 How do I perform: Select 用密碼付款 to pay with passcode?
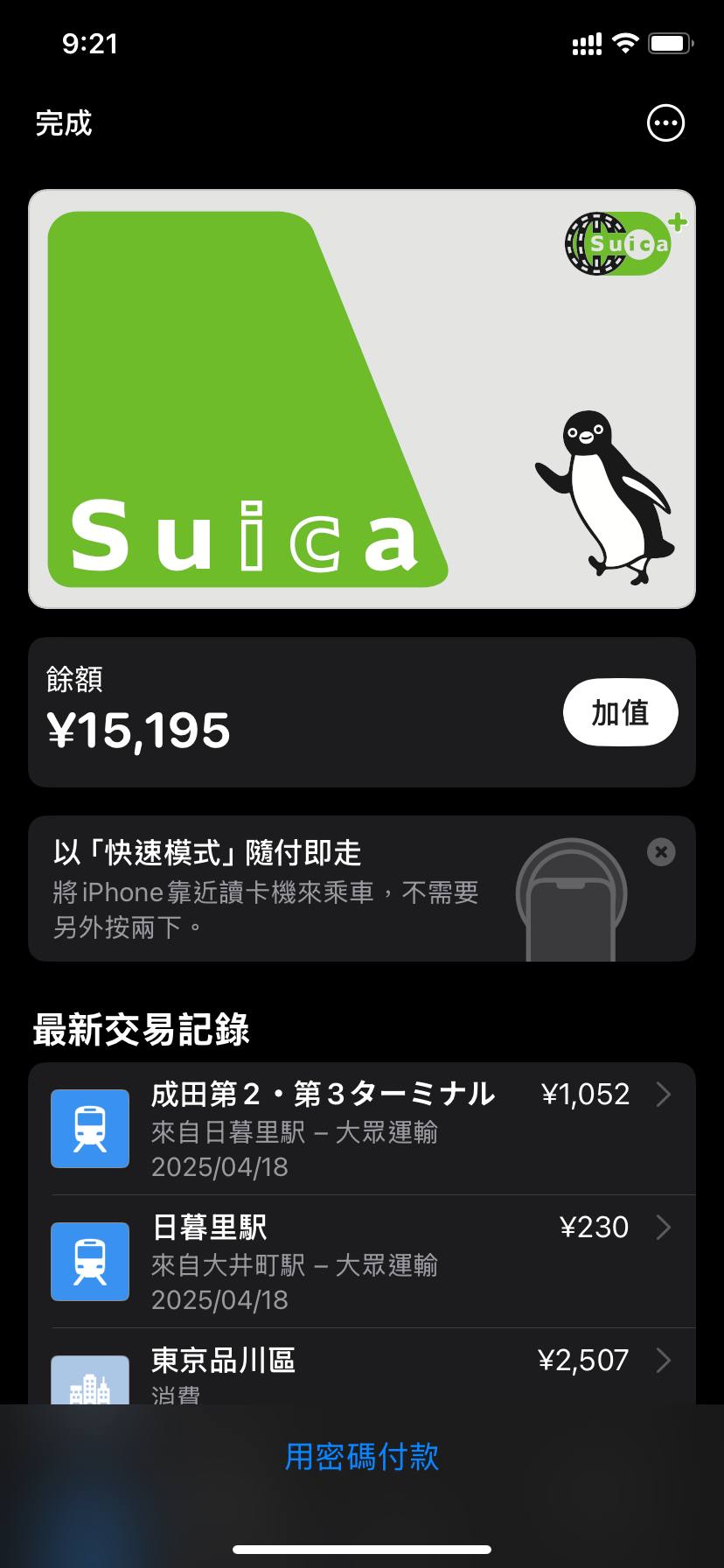(362, 1457)
